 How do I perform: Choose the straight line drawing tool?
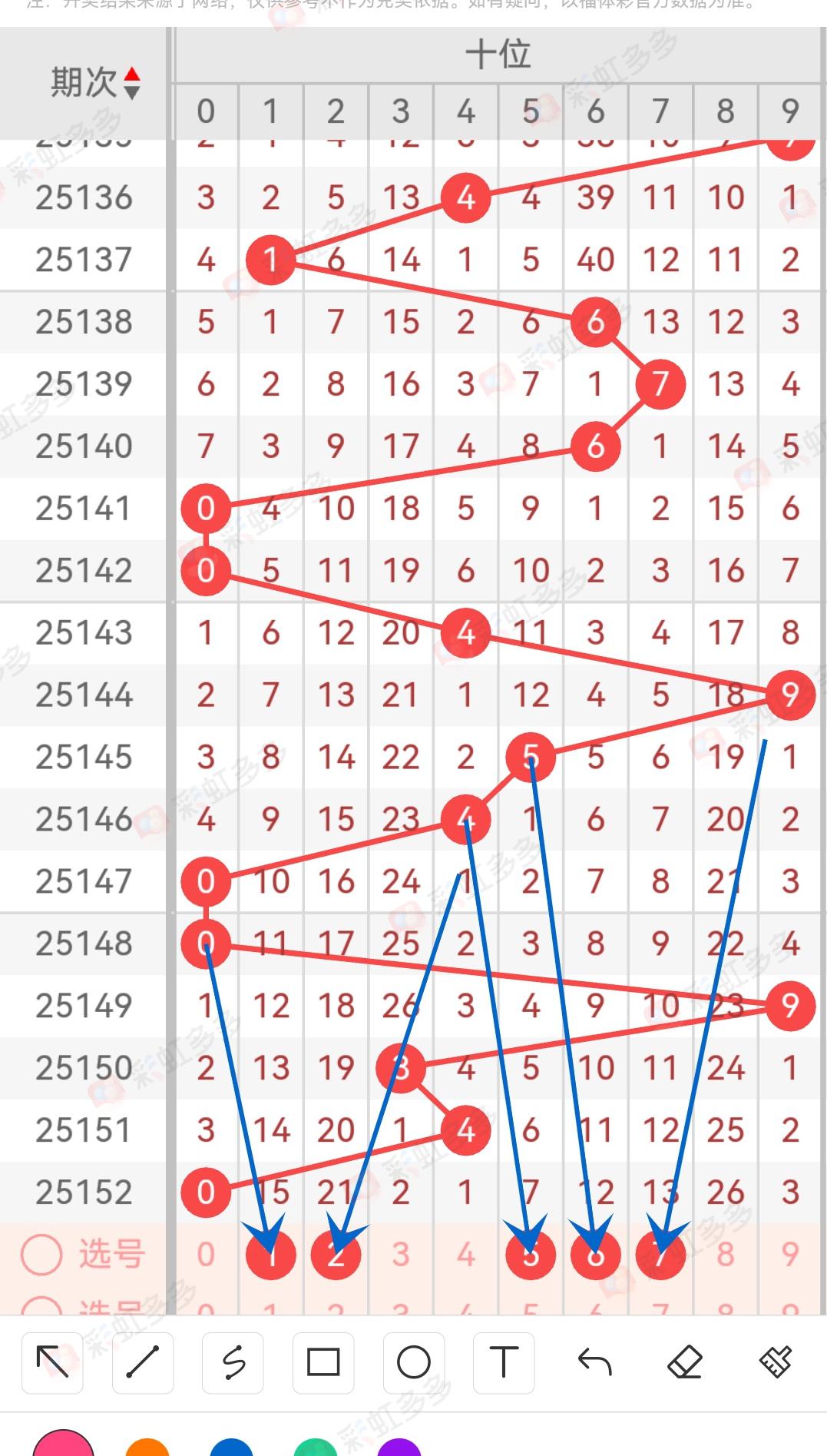[x=143, y=1363]
